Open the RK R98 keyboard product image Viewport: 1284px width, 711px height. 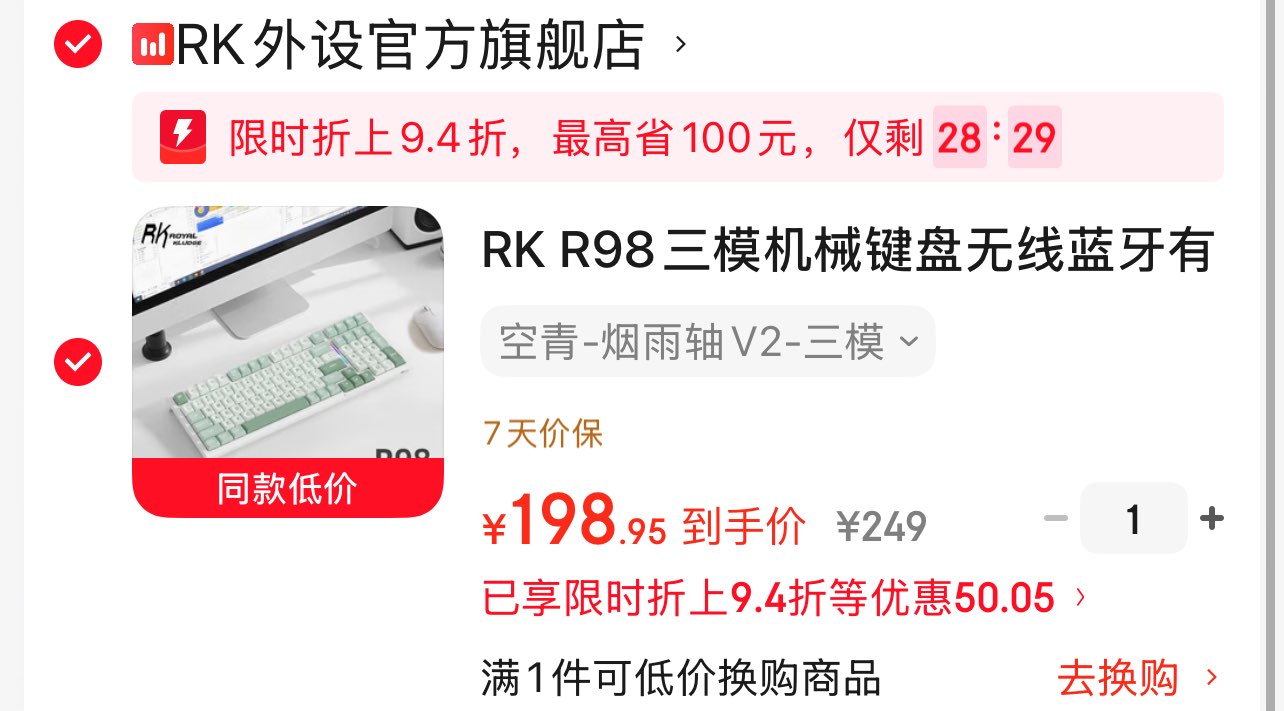click(288, 361)
